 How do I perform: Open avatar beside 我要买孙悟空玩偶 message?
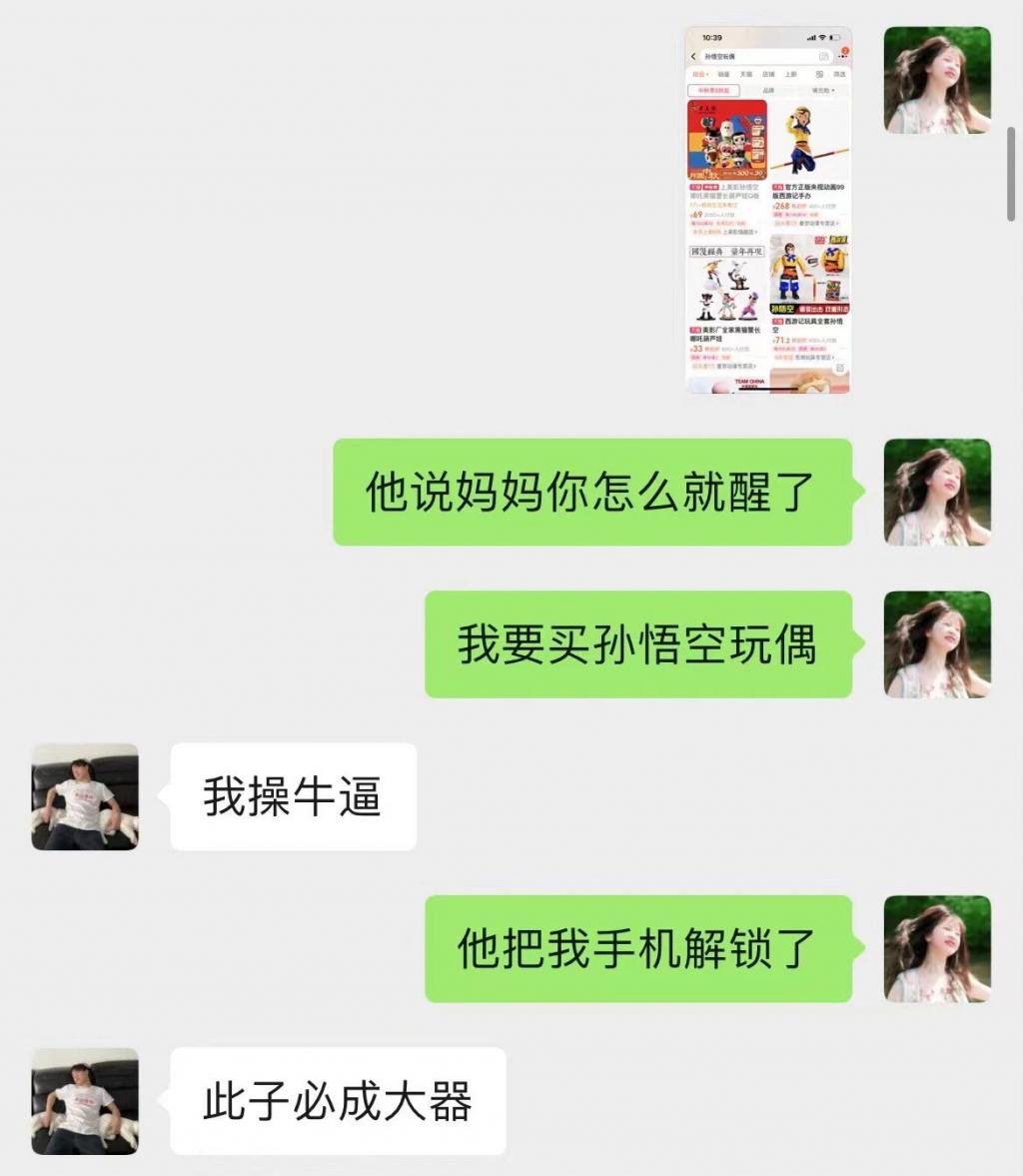[937, 643]
